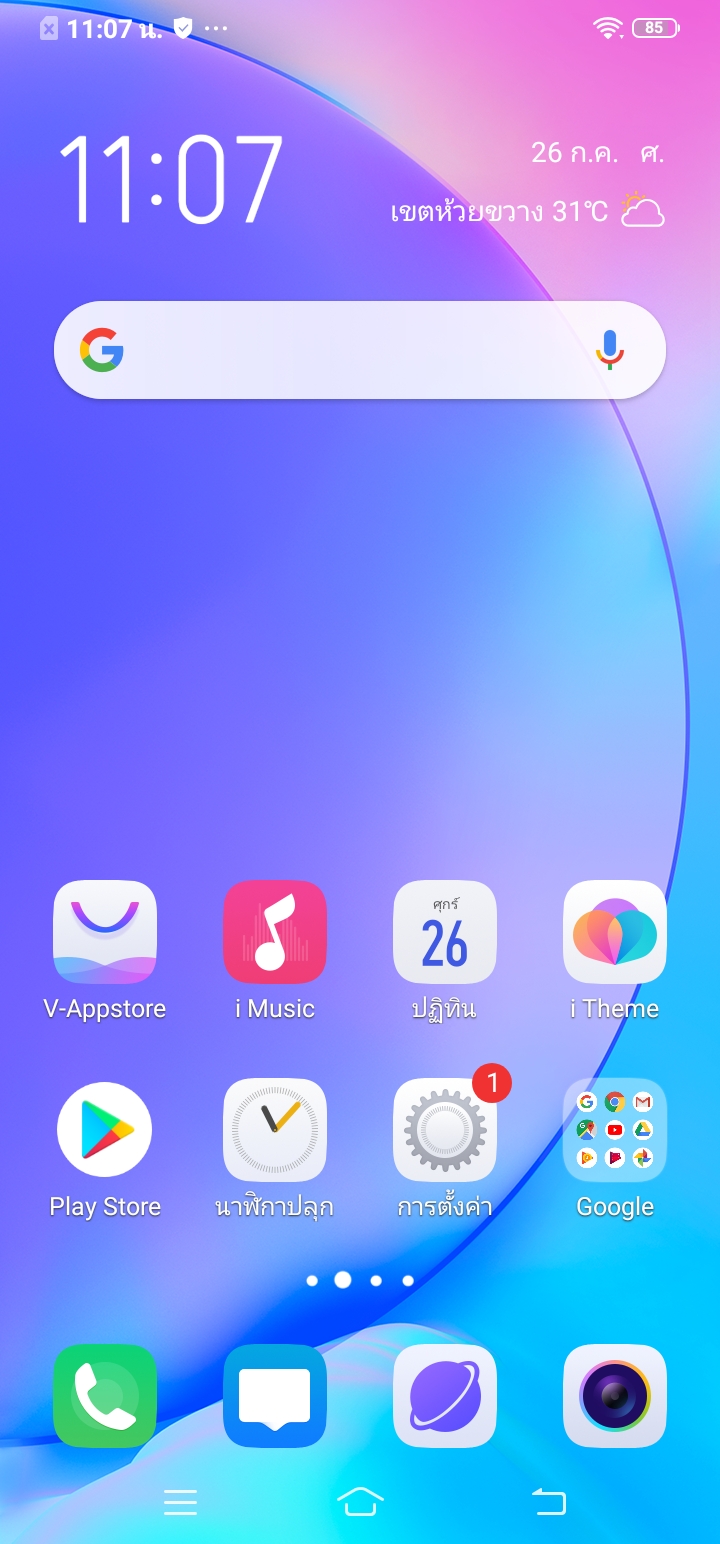
Task: Open การตั้งค่า settings
Action: click(445, 1130)
